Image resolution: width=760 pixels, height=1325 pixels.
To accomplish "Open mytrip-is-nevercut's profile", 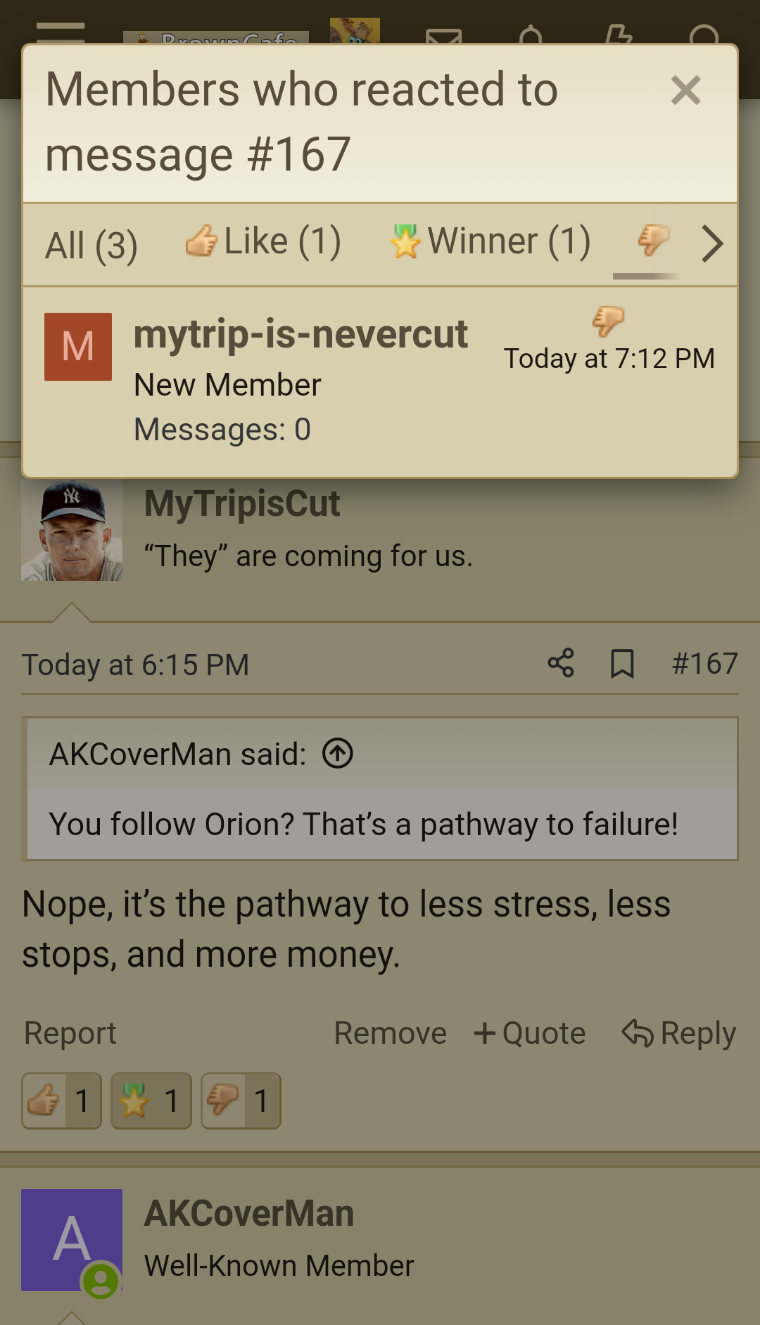I will [x=301, y=334].
